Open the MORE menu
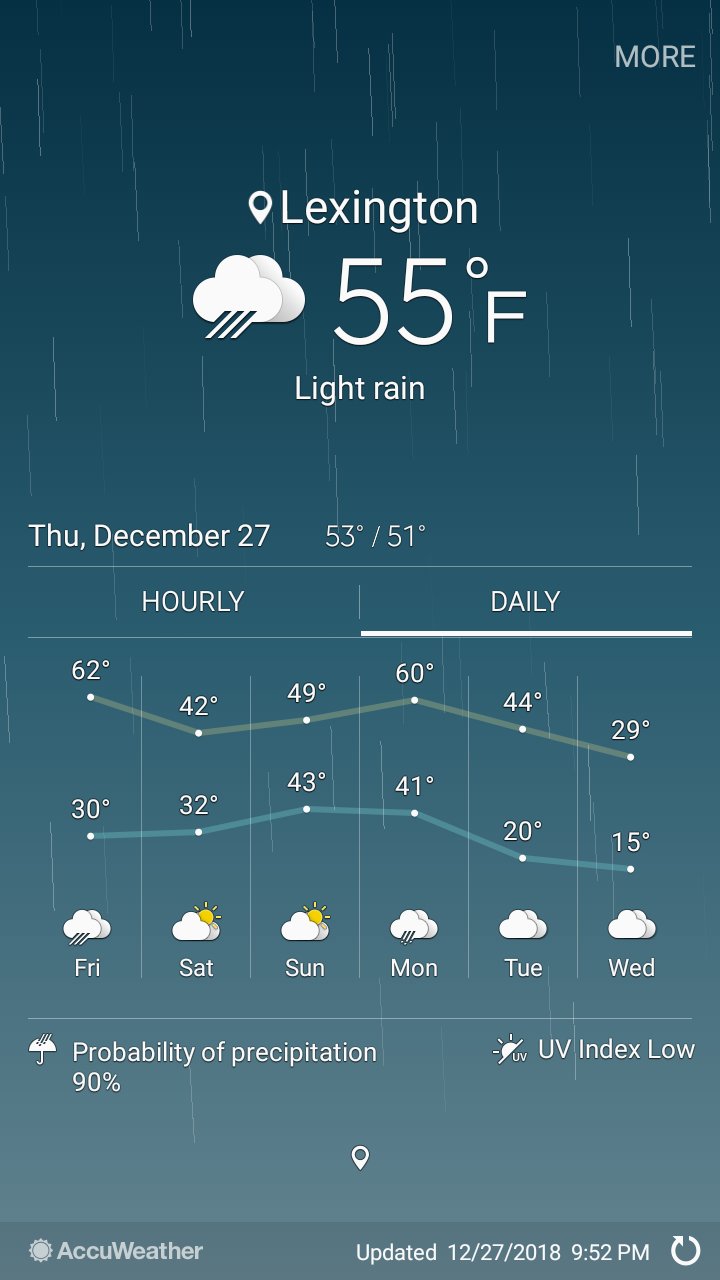Screen dimensions: 720x1280 tap(655, 57)
